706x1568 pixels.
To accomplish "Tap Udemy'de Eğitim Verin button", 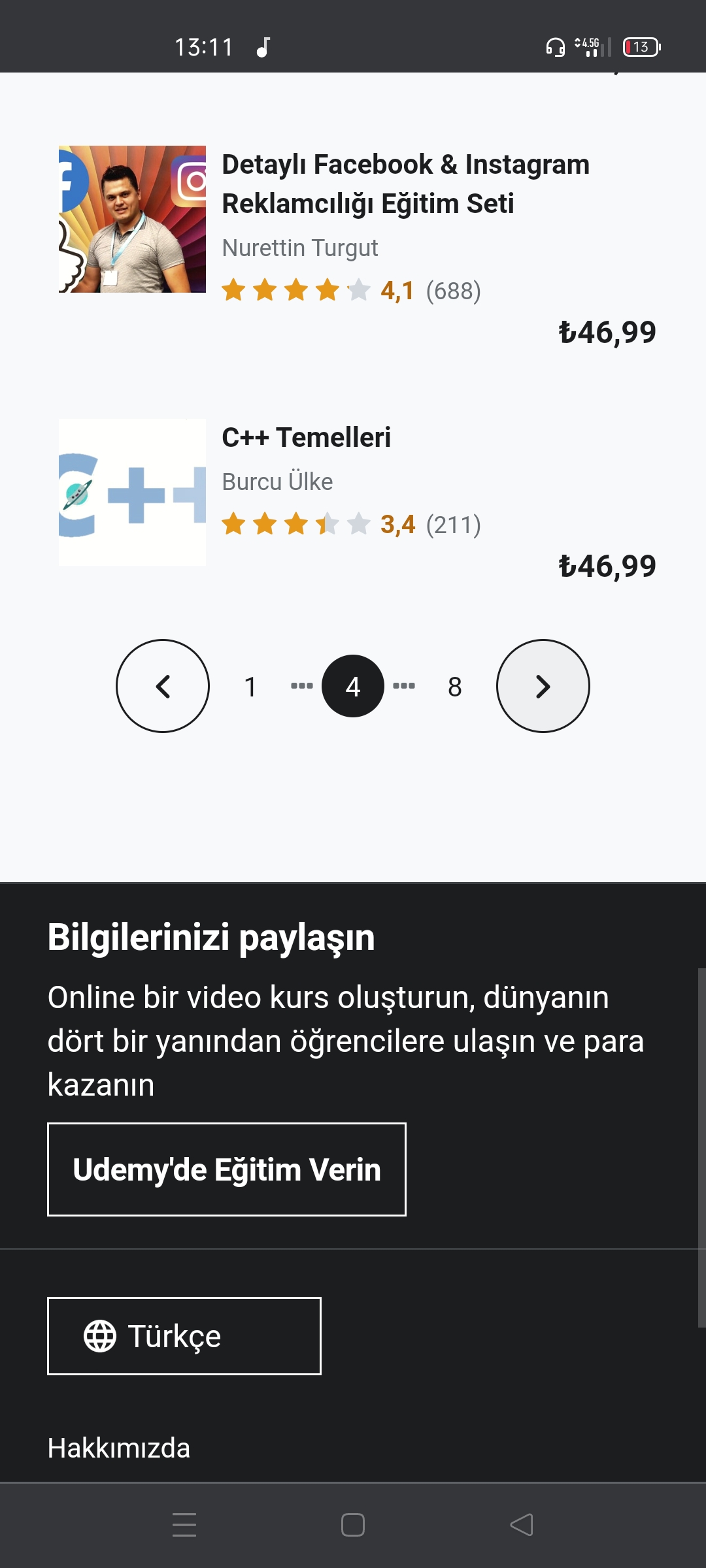I will coord(227,1169).
